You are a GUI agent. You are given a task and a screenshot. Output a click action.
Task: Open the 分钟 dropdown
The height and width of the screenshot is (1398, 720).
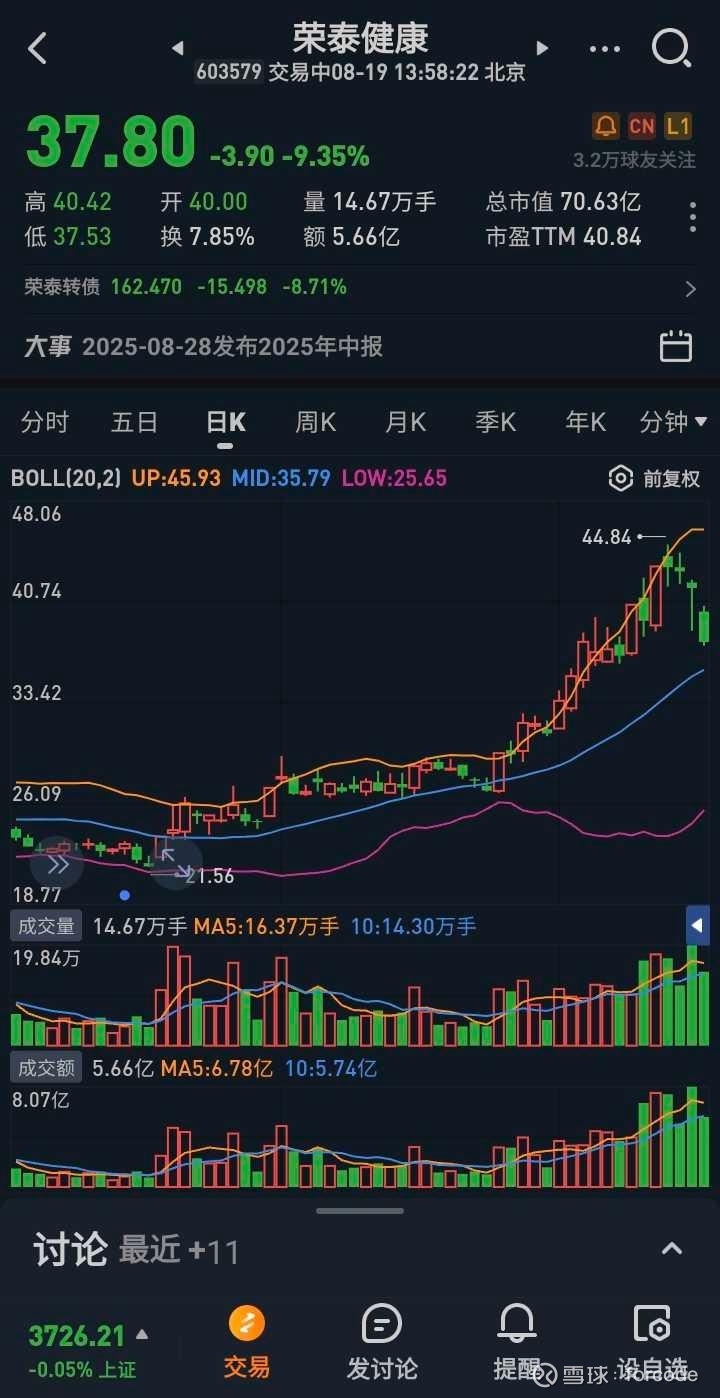pyautogui.click(x=673, y=422)
